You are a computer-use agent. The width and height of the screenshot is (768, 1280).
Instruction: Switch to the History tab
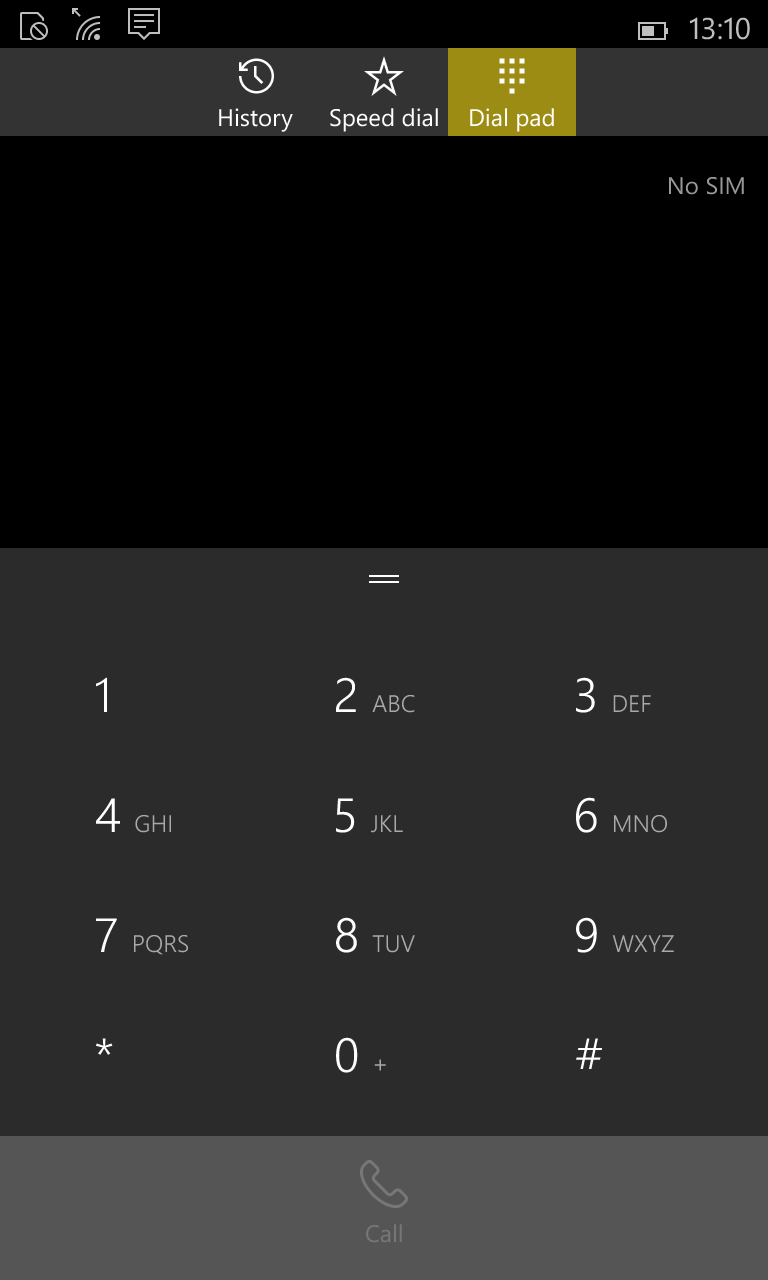[255, 92]
